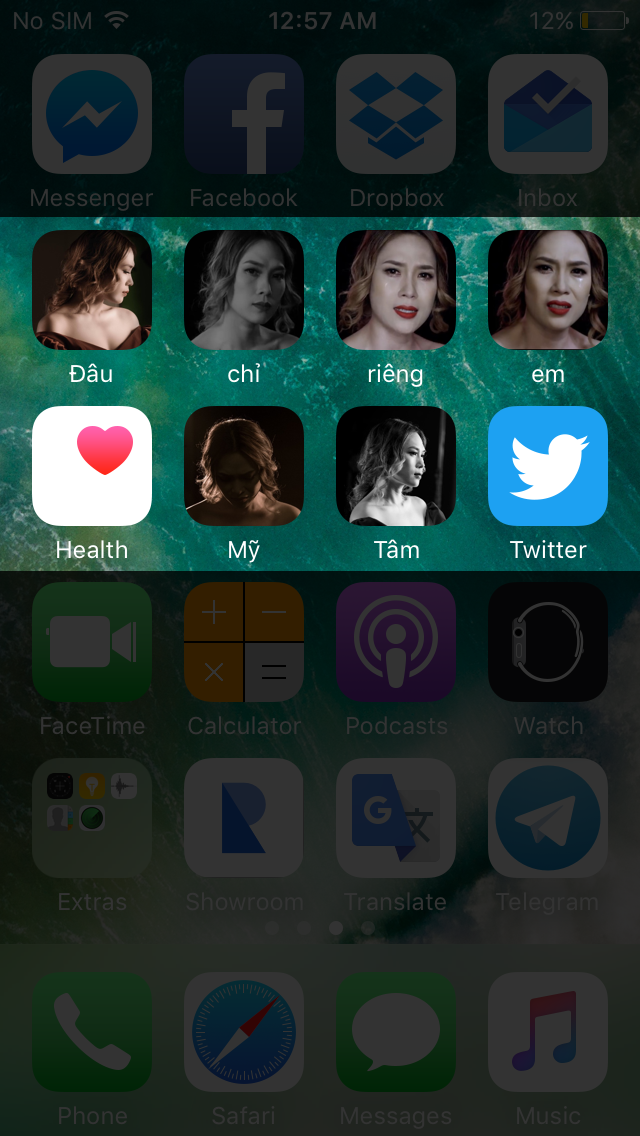Tap the Mỹ shortcut icon
640x1136 pixels.
[244, 466]
